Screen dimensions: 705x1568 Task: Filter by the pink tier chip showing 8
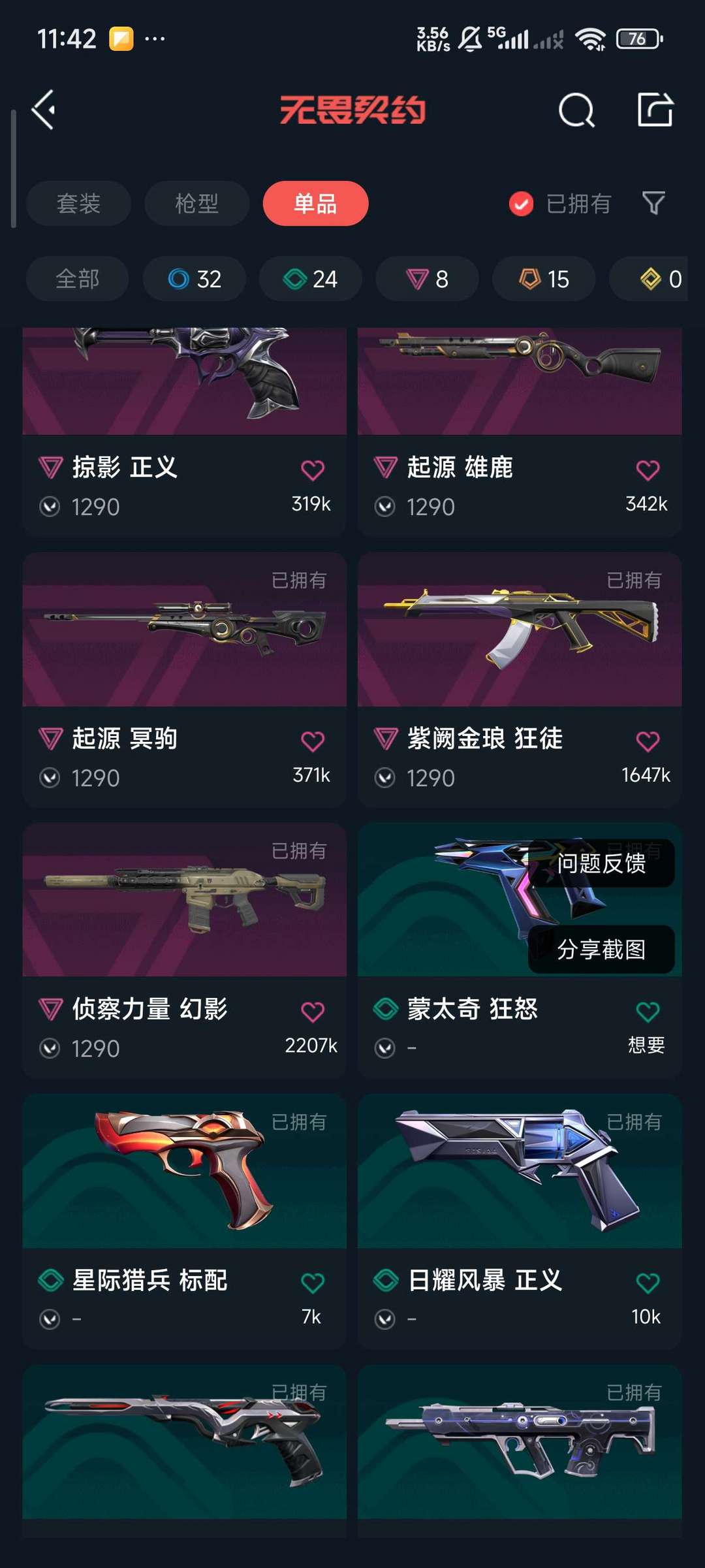click(x=427, y=279)
